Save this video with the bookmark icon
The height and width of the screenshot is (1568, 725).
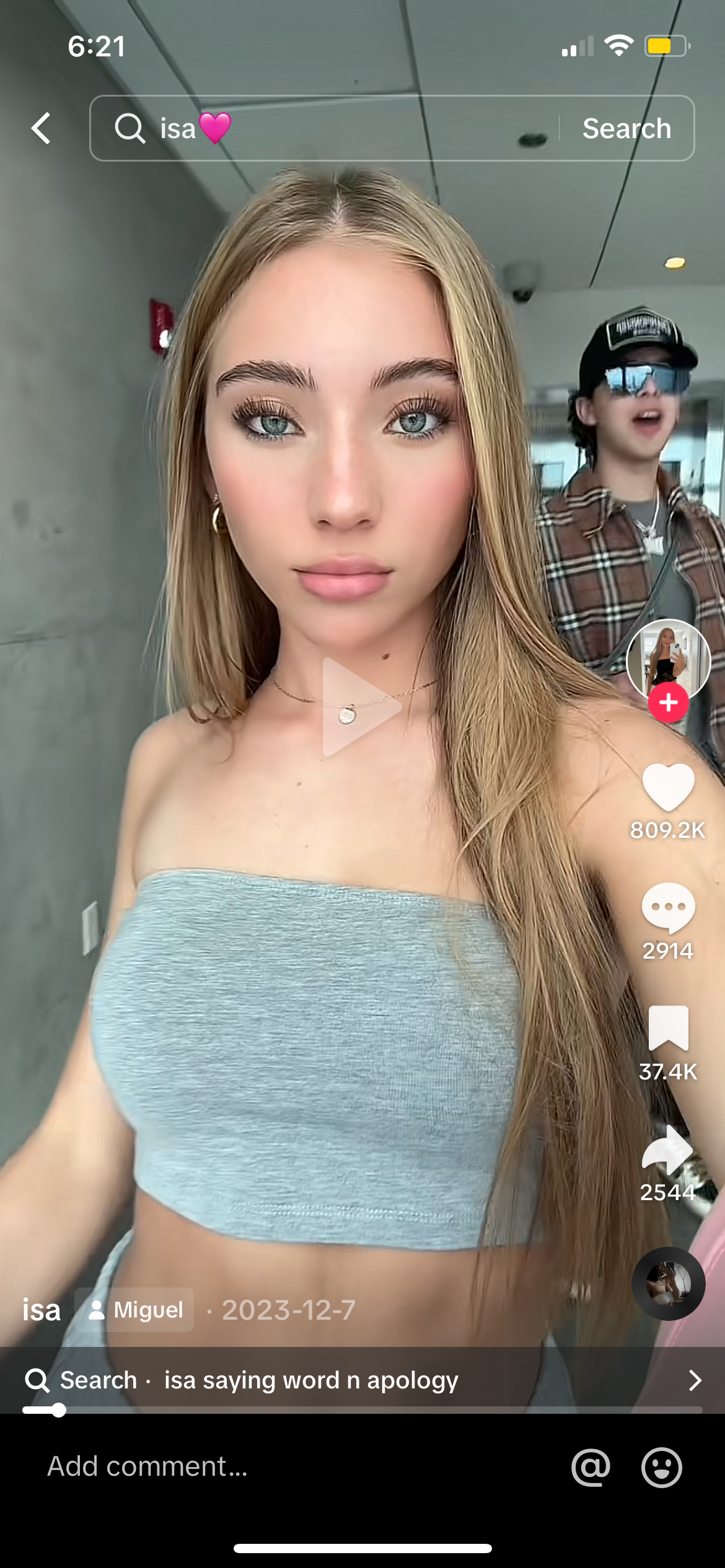tap(668, 1028)
